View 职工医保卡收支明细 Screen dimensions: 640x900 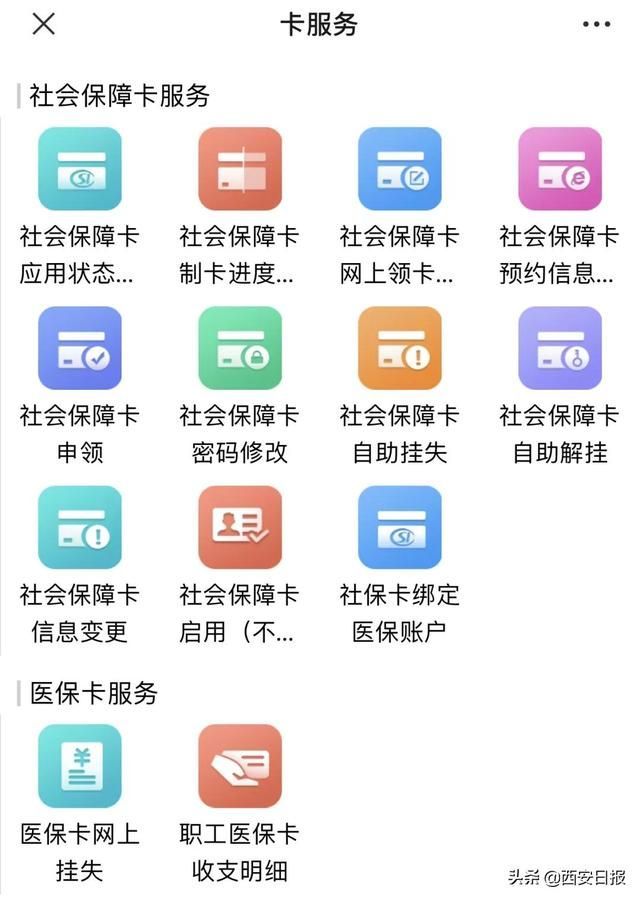pyautogui.click(x=240, y=766)
